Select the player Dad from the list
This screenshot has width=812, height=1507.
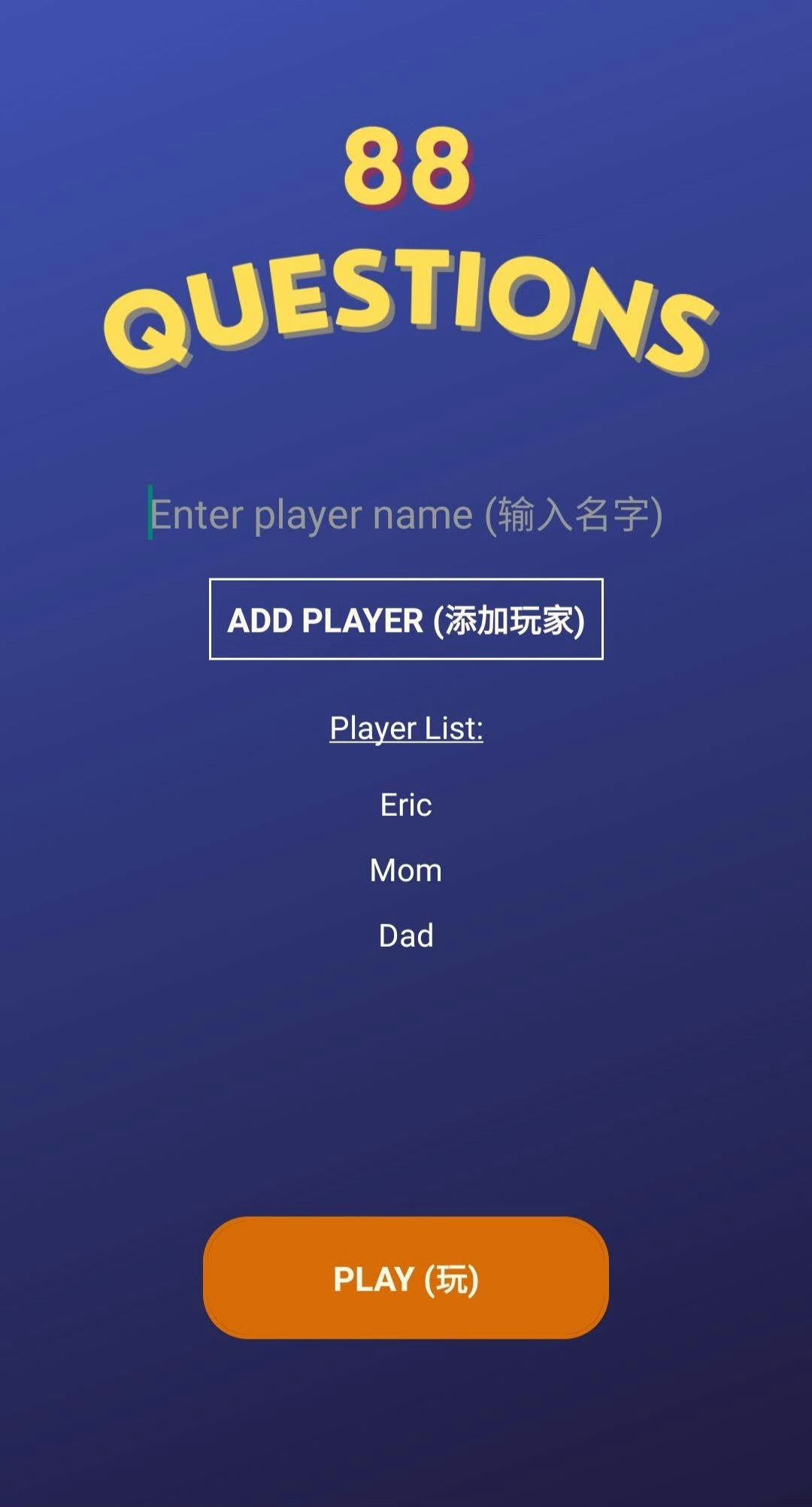406,935
